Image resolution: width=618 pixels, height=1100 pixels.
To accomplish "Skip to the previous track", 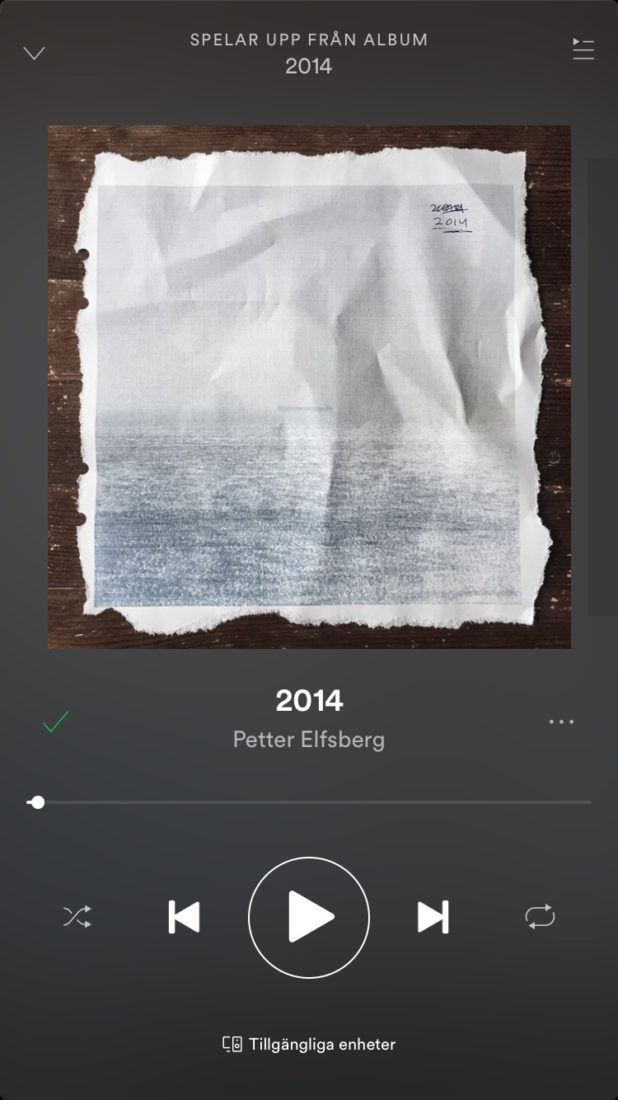I will click(x=184, y=917).
